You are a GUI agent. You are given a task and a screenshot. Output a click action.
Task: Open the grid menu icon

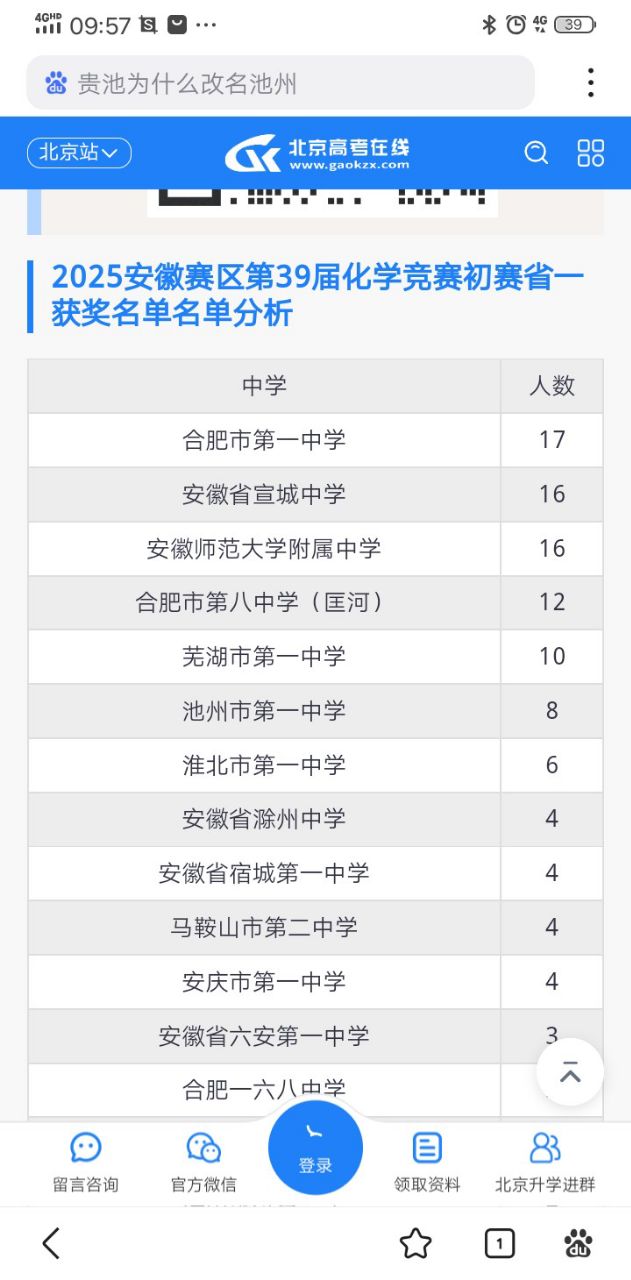point(591,153)
